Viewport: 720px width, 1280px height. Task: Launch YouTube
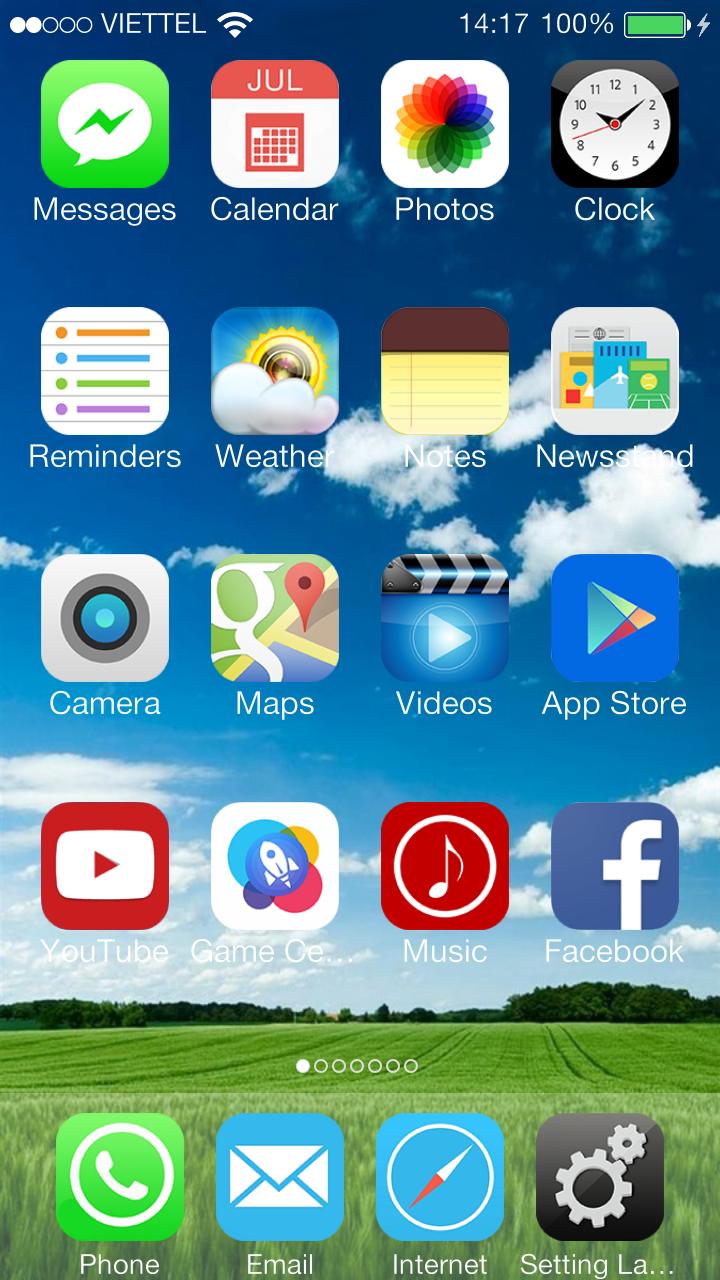pos(105,865)
